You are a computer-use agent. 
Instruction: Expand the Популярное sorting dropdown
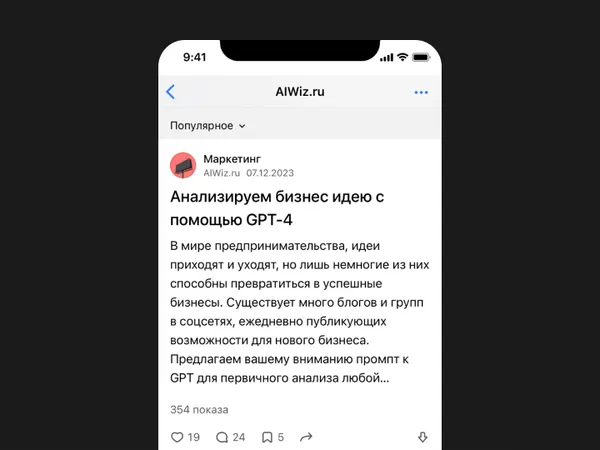tap(207, 126)
